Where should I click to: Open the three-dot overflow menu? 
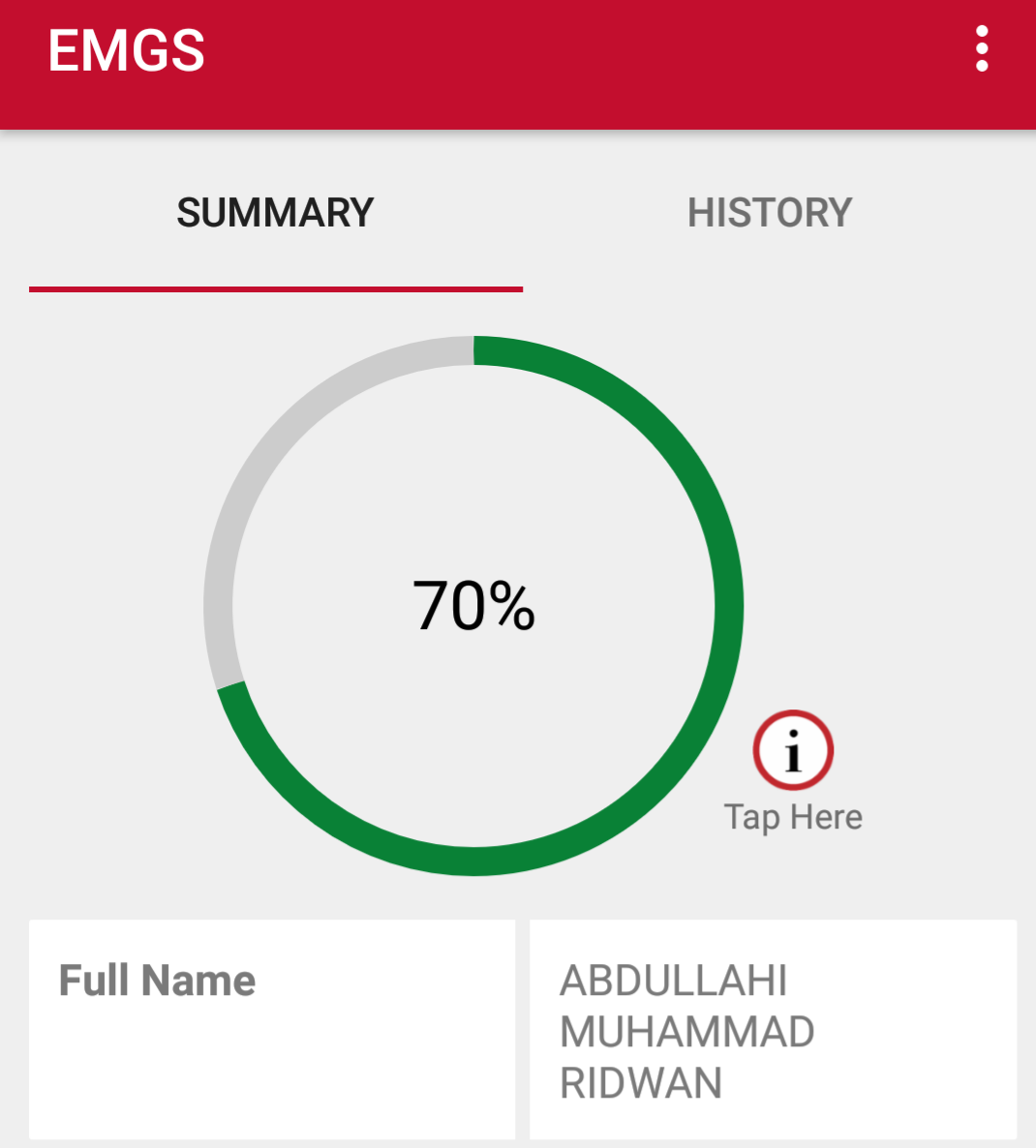click(x=982, y=49)
